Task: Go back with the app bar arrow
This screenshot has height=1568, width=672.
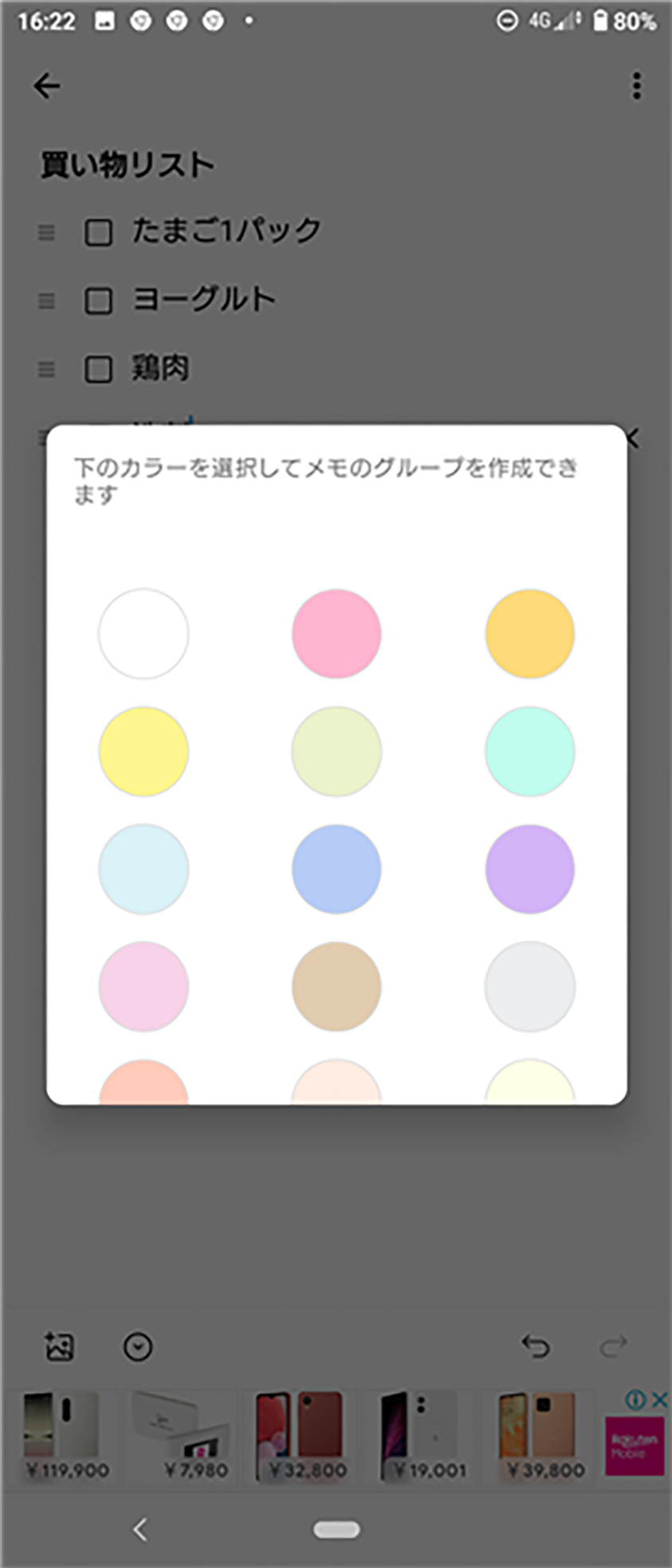Action: point(47,86)
